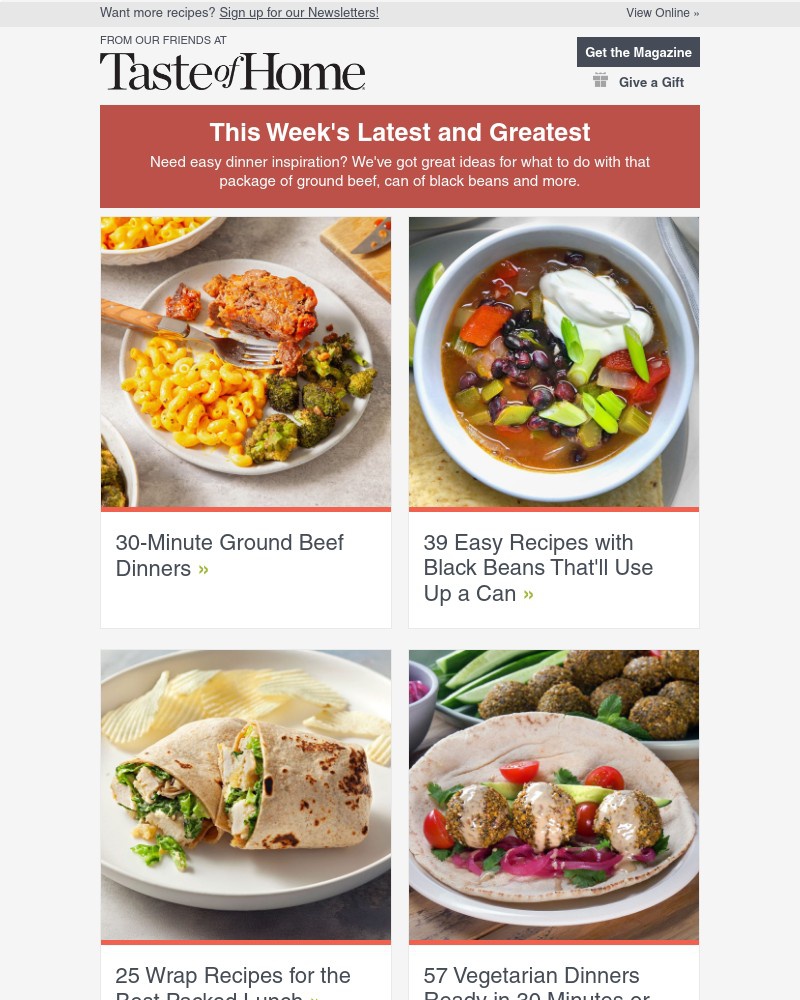Click the chevron after "Use Up a Can"
The height and width of the screenshot is (1000, 800).
pos(528,593)
